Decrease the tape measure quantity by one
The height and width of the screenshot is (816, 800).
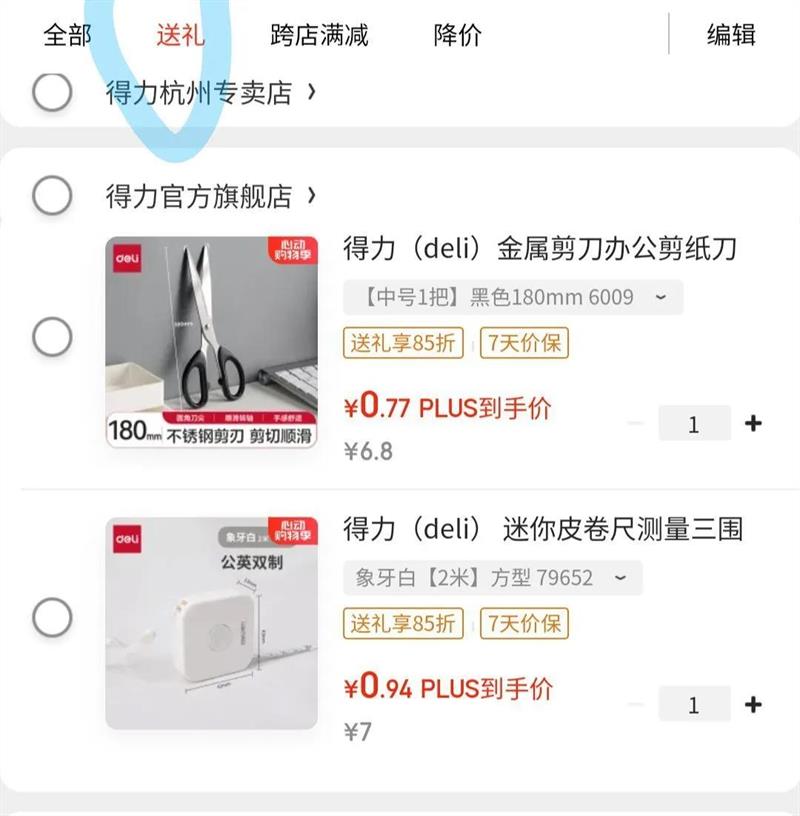636,705
